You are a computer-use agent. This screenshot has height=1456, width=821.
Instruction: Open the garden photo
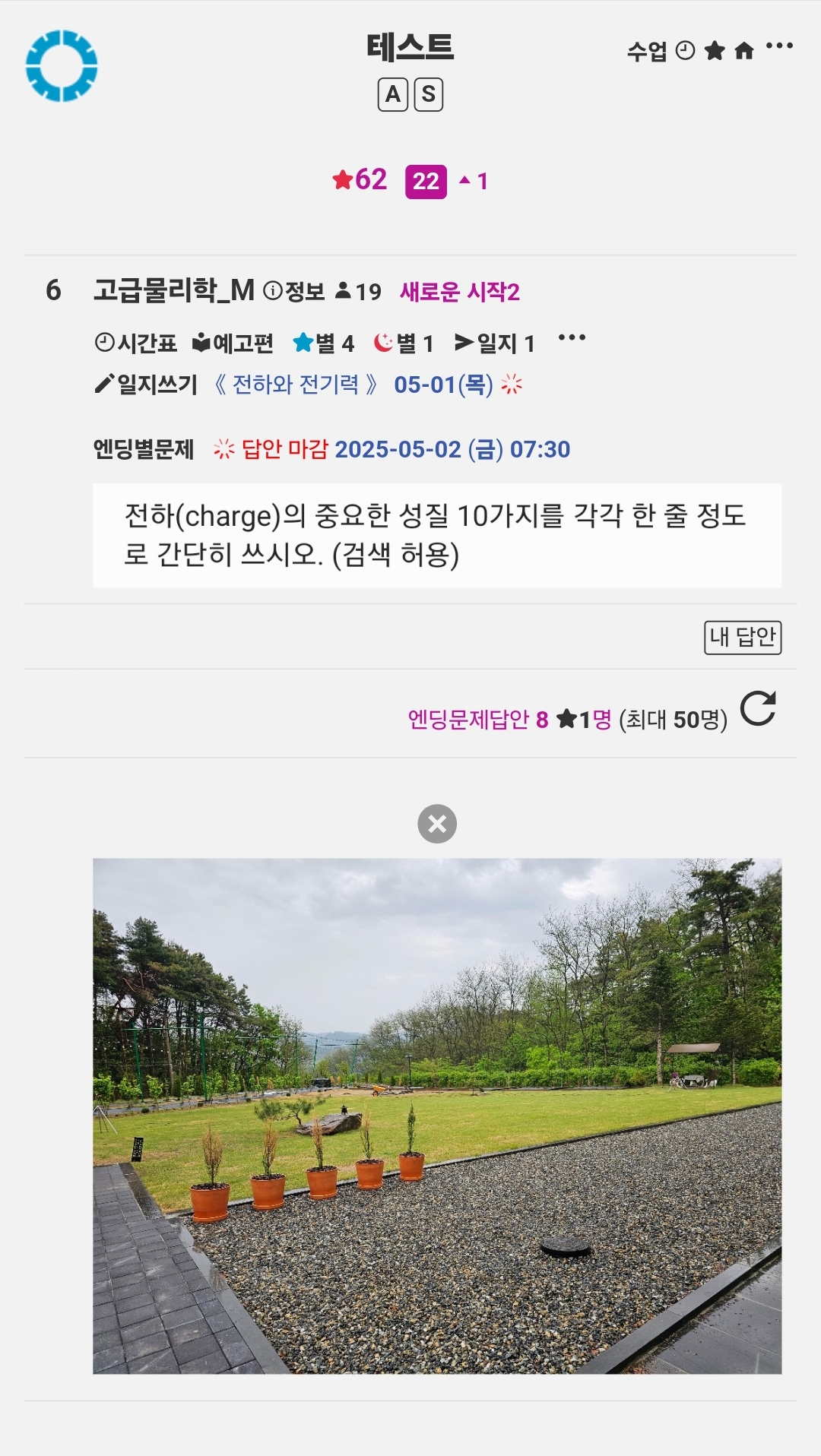pyautogui.click(x=437, y=1116)
